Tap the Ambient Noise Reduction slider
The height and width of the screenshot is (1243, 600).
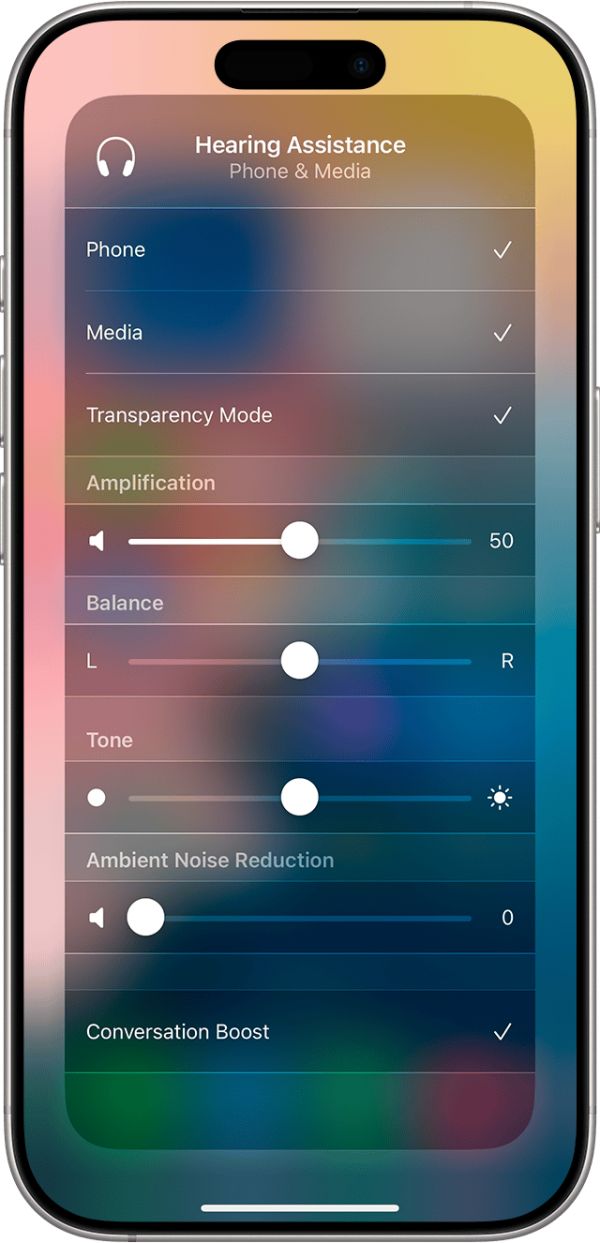(300, 918)
